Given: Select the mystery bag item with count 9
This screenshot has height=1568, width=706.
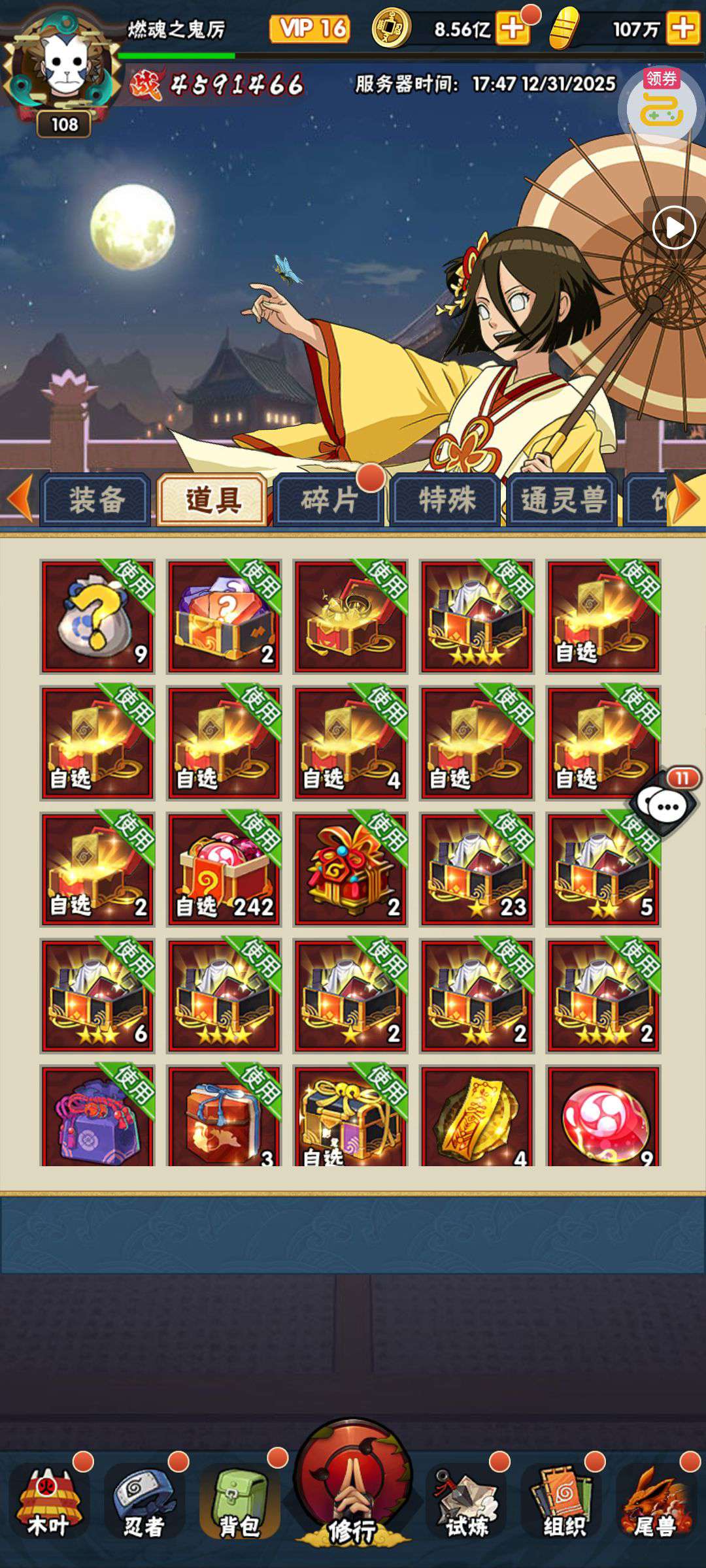Looking at the screenshot, I should point(97,616).
